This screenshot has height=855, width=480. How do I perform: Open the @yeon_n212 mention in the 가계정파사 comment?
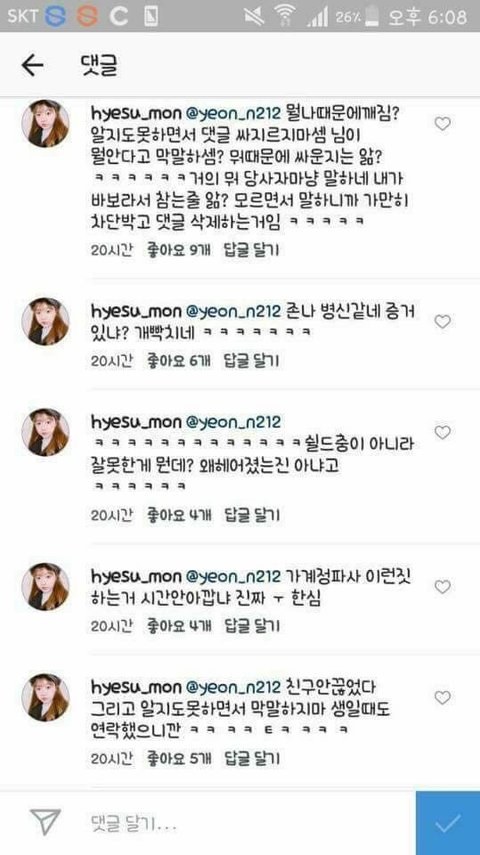(x=233, y=576)
